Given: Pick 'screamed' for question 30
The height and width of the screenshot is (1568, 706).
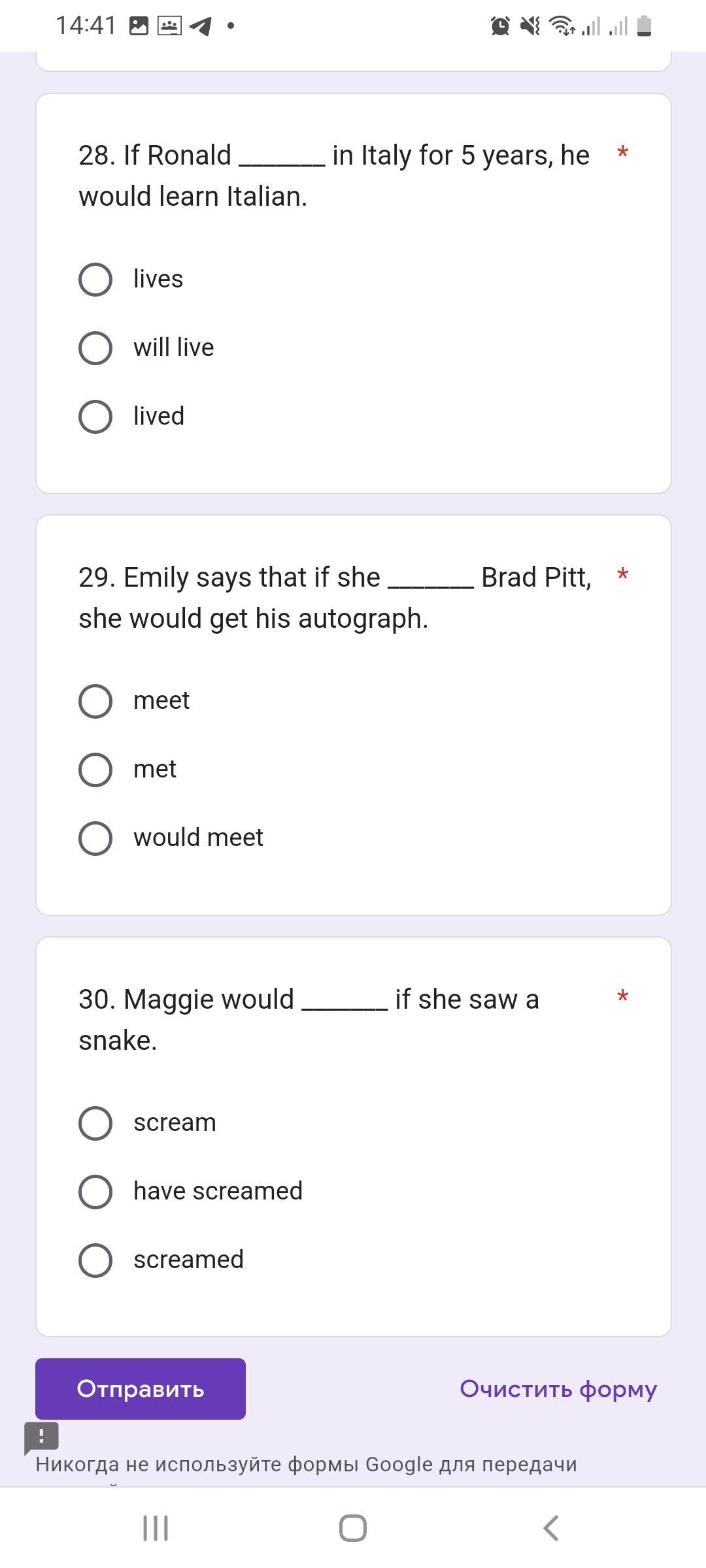Looking at the screenshot, I should click(x=95, y=1260).
